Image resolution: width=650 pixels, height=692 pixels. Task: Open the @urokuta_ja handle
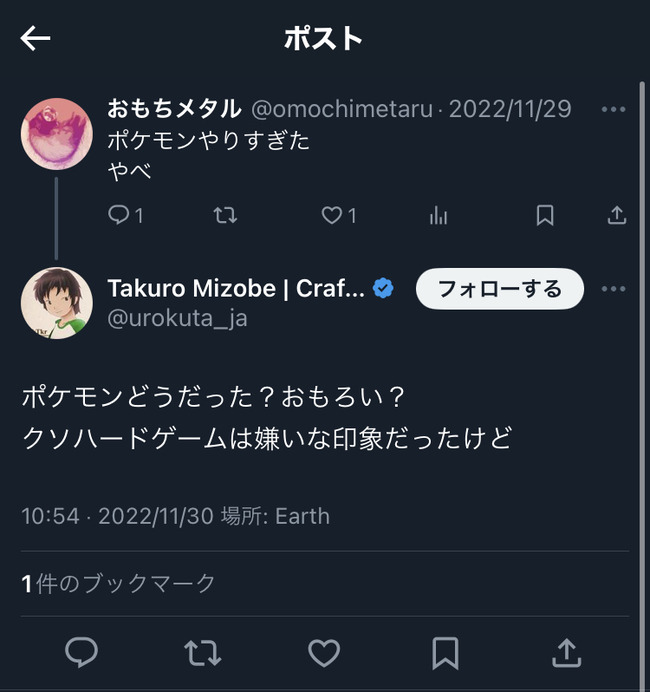point(177,318)
